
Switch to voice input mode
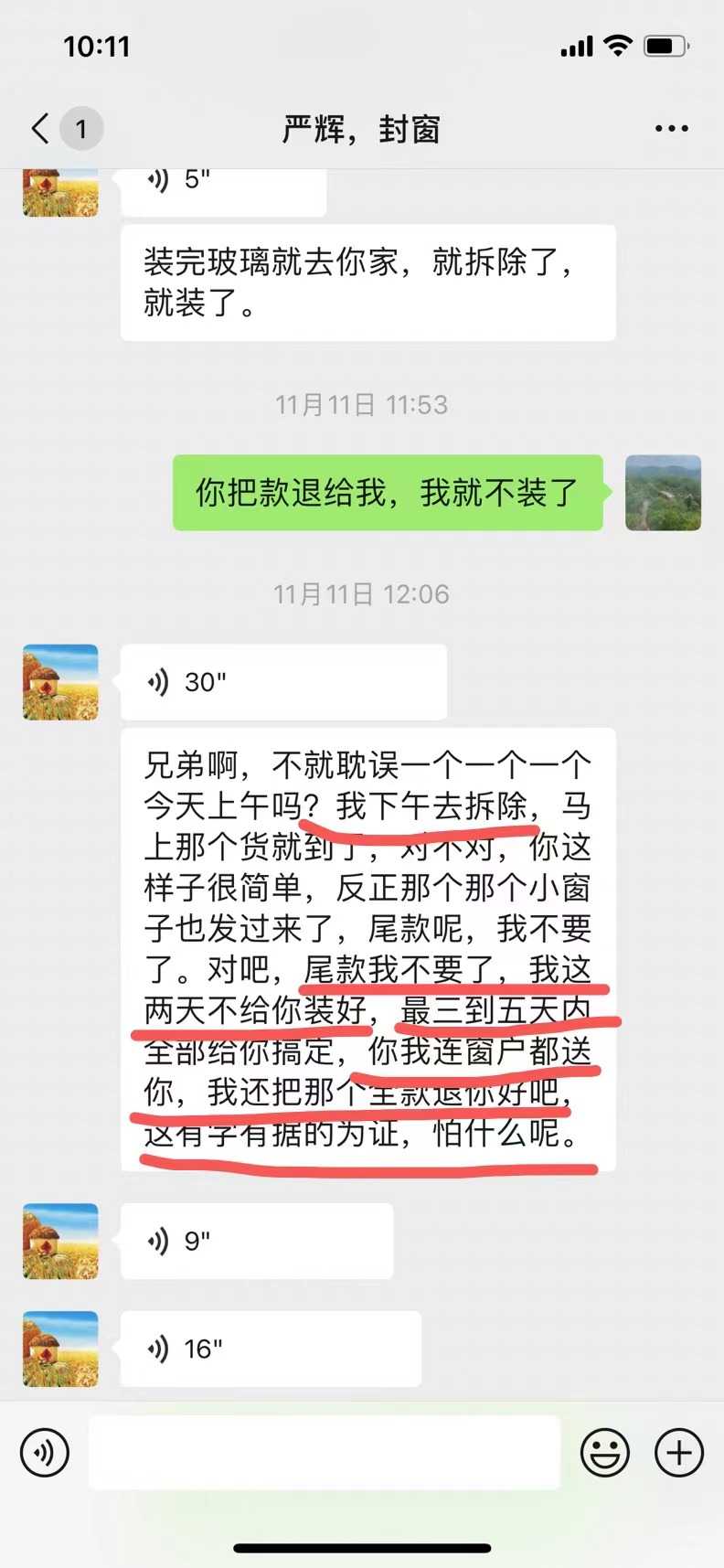point(45,1452)
